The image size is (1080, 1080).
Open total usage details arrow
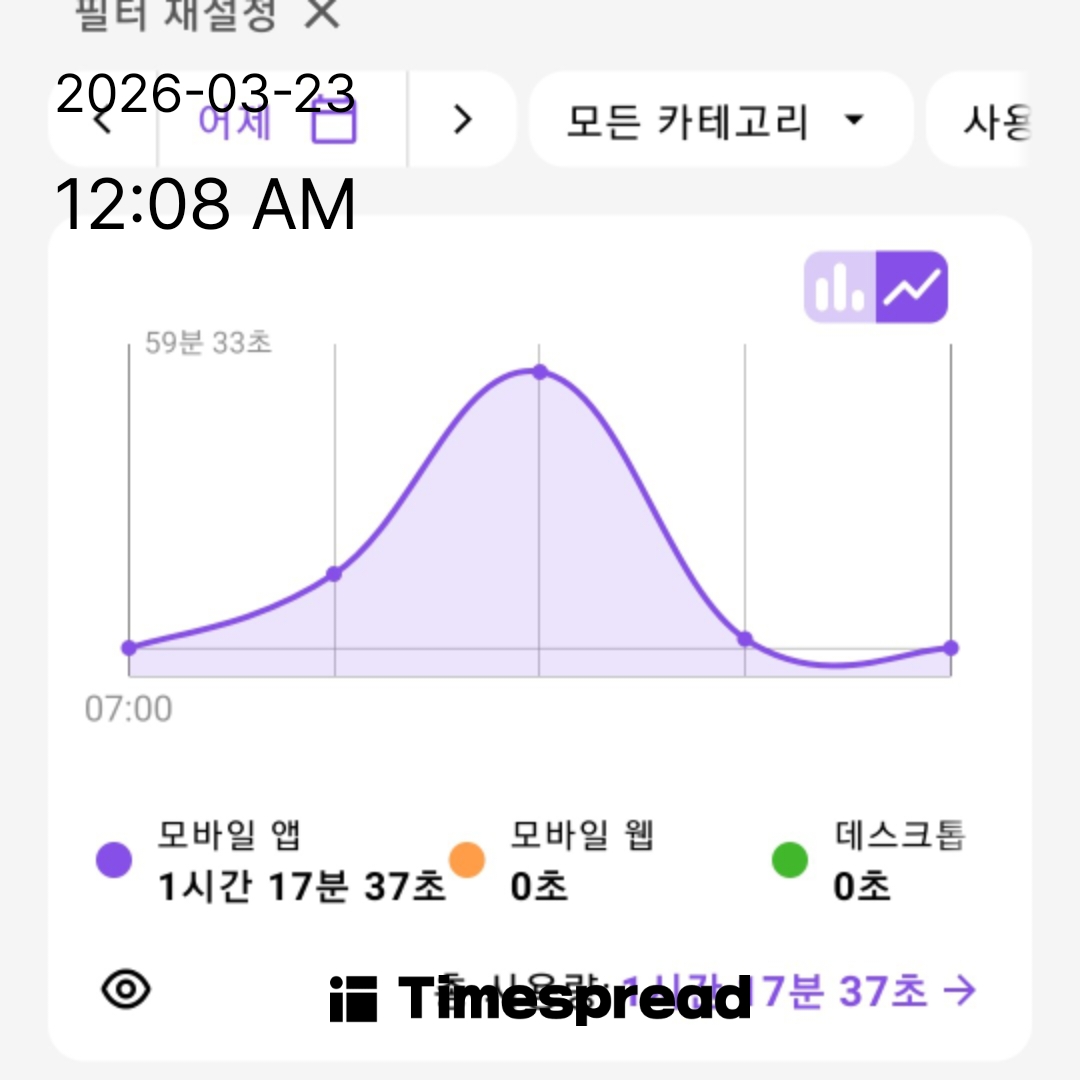coord(960,991)
